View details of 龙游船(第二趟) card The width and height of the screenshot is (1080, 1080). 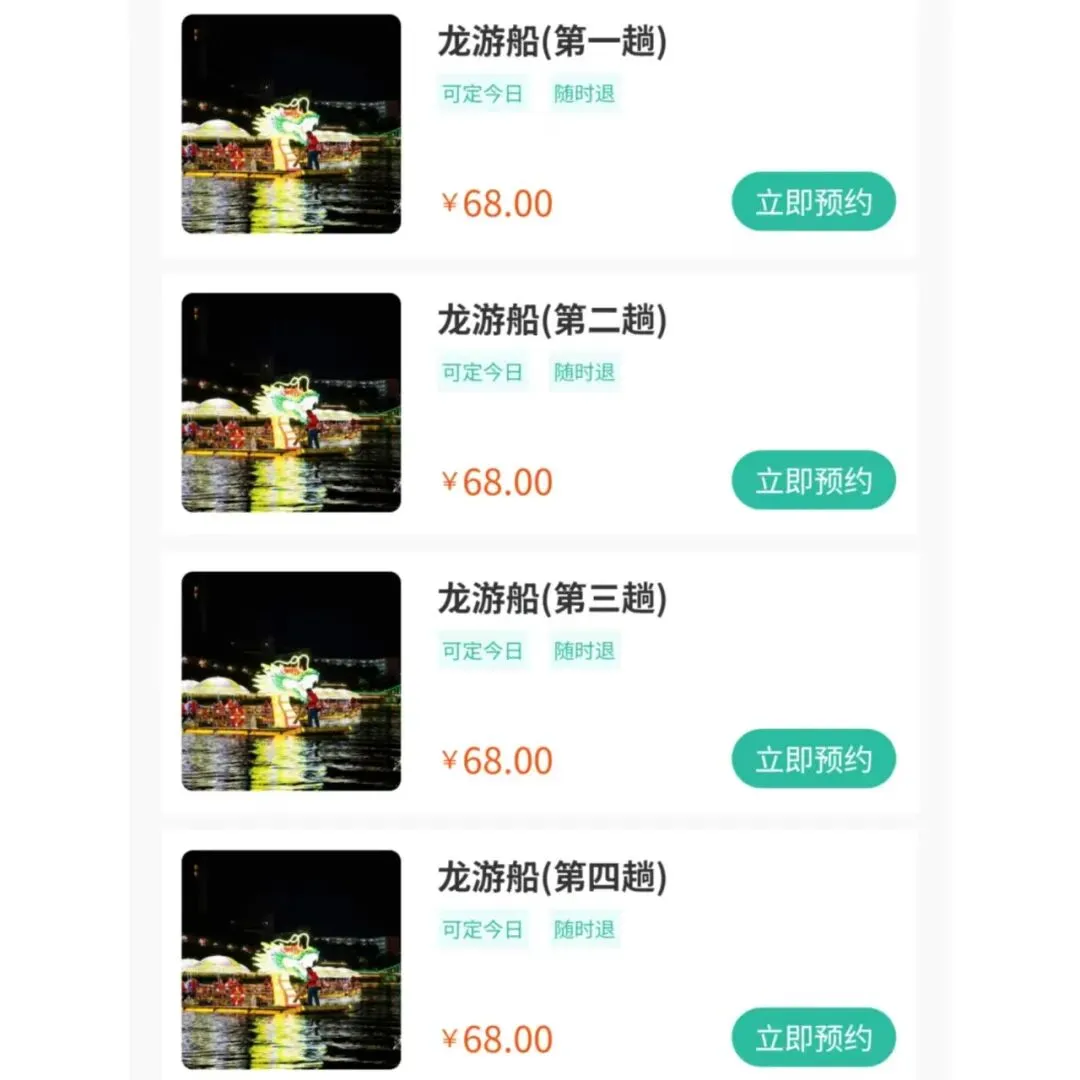(x=539, y=404)
